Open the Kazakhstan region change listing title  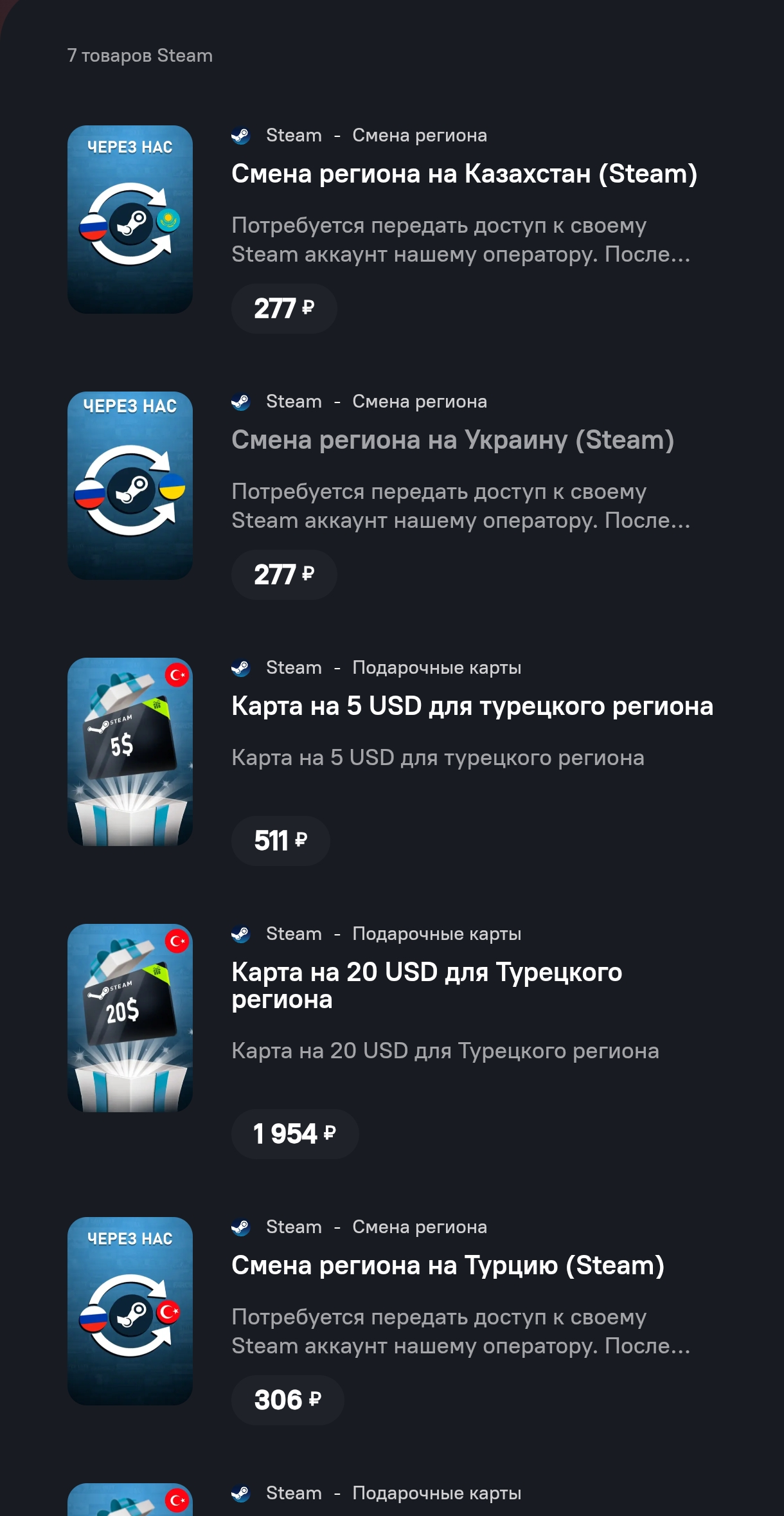465,174
